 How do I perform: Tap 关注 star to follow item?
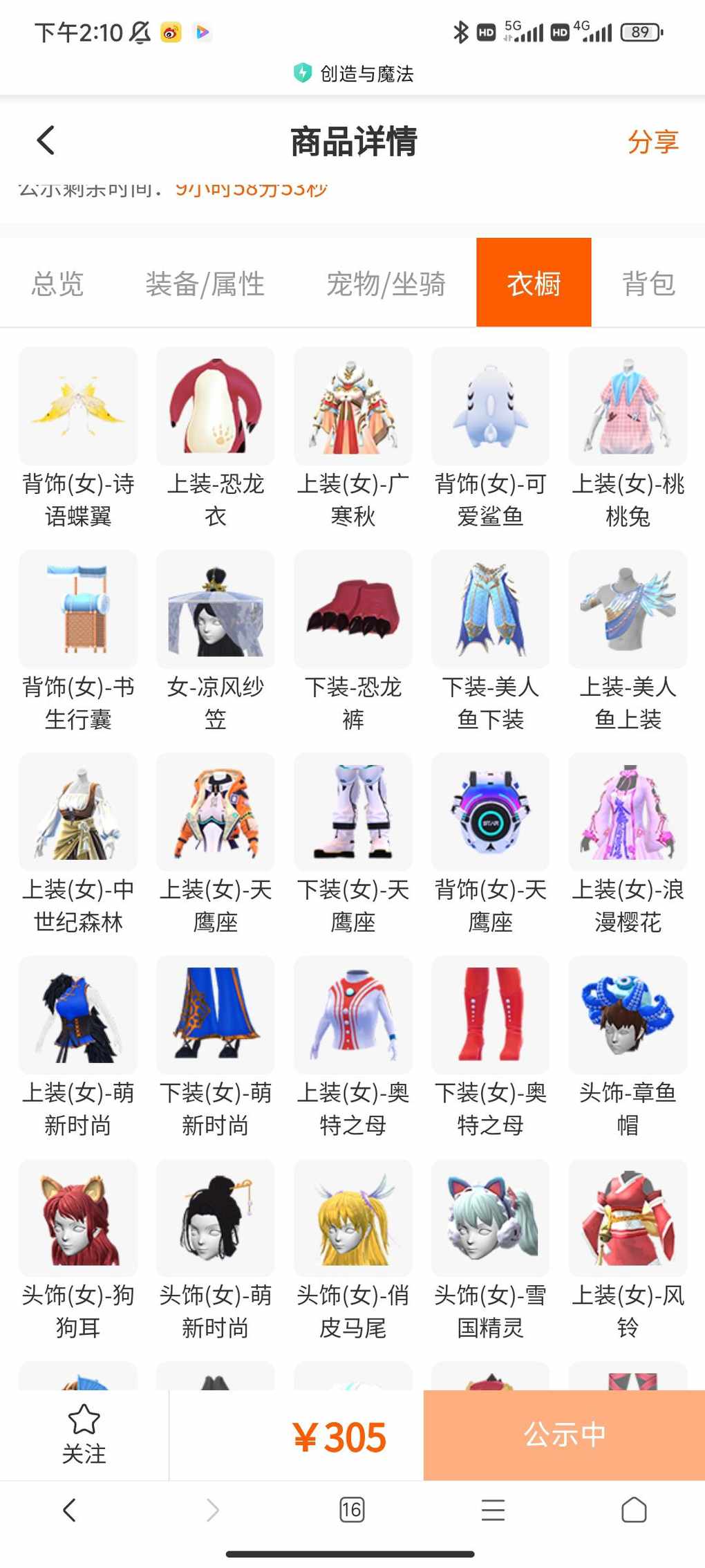(x=84, y=1435)
